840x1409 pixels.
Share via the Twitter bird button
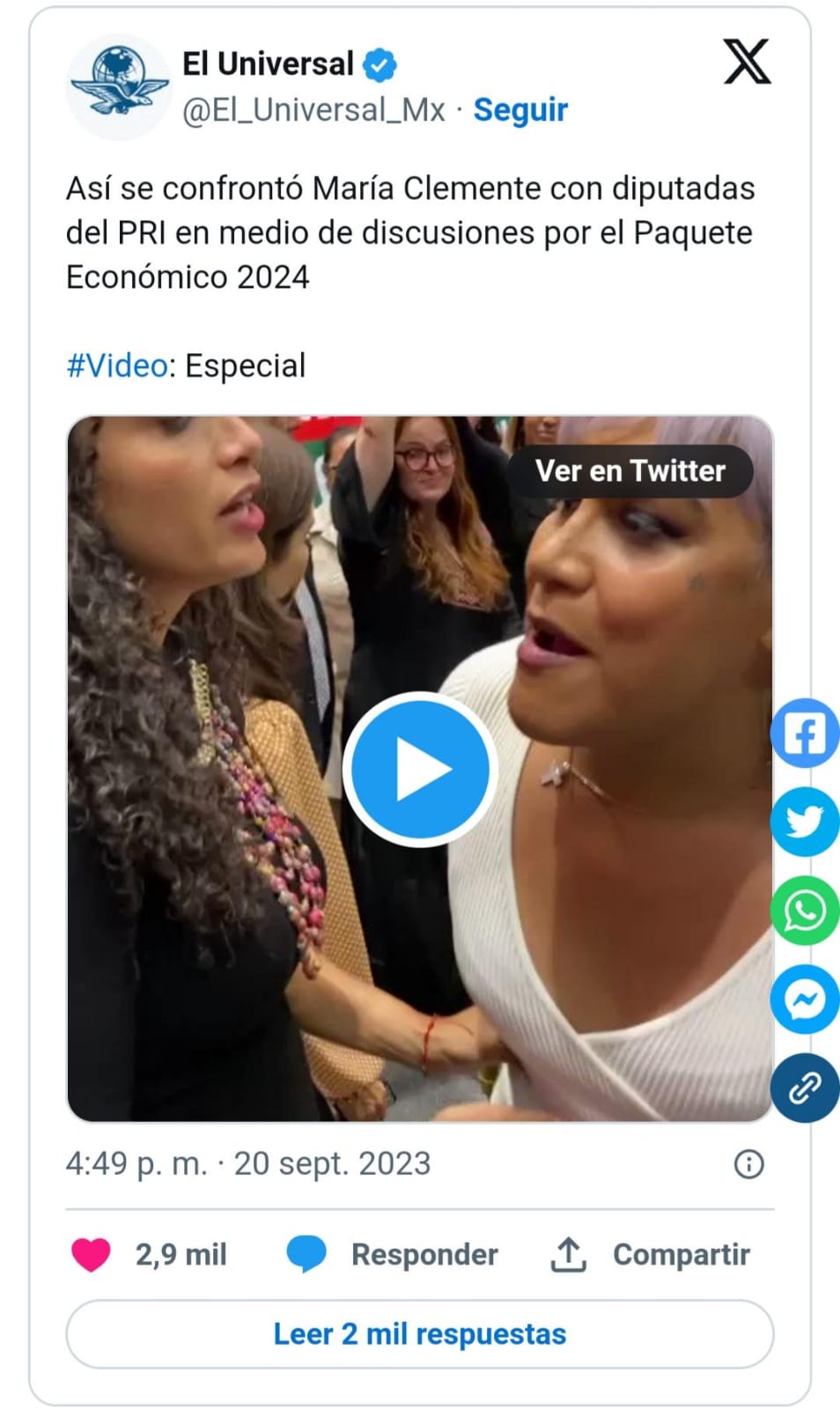point(805,822)
